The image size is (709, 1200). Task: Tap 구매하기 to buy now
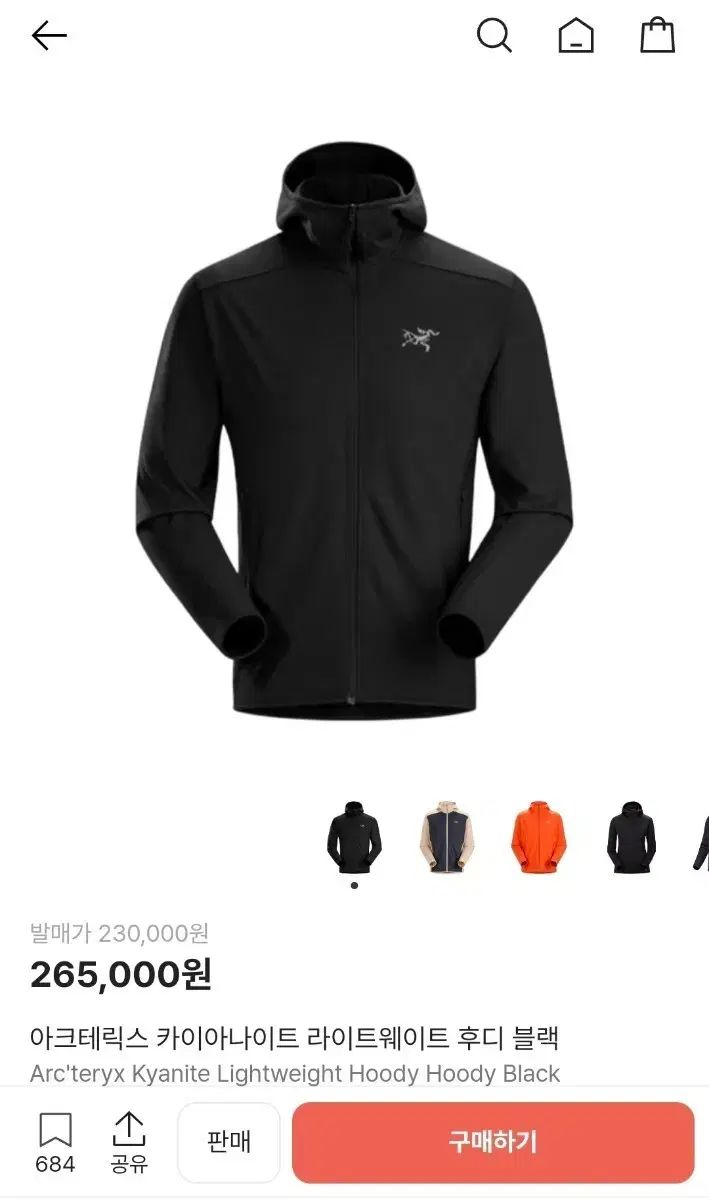pos(493,1142)
